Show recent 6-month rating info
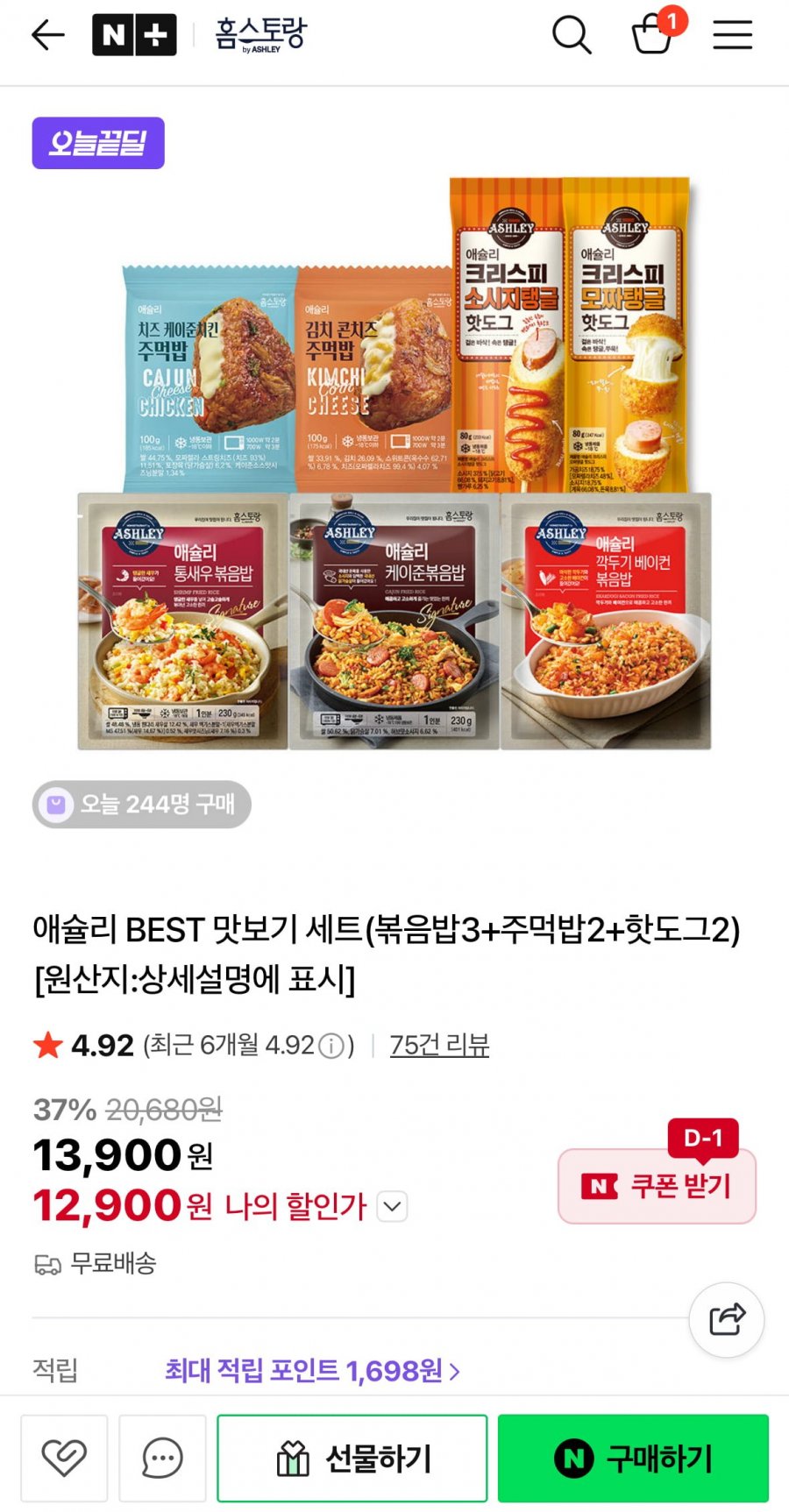The height and width of the screenshot is (1512, 789). click(x=331, y=1046)
